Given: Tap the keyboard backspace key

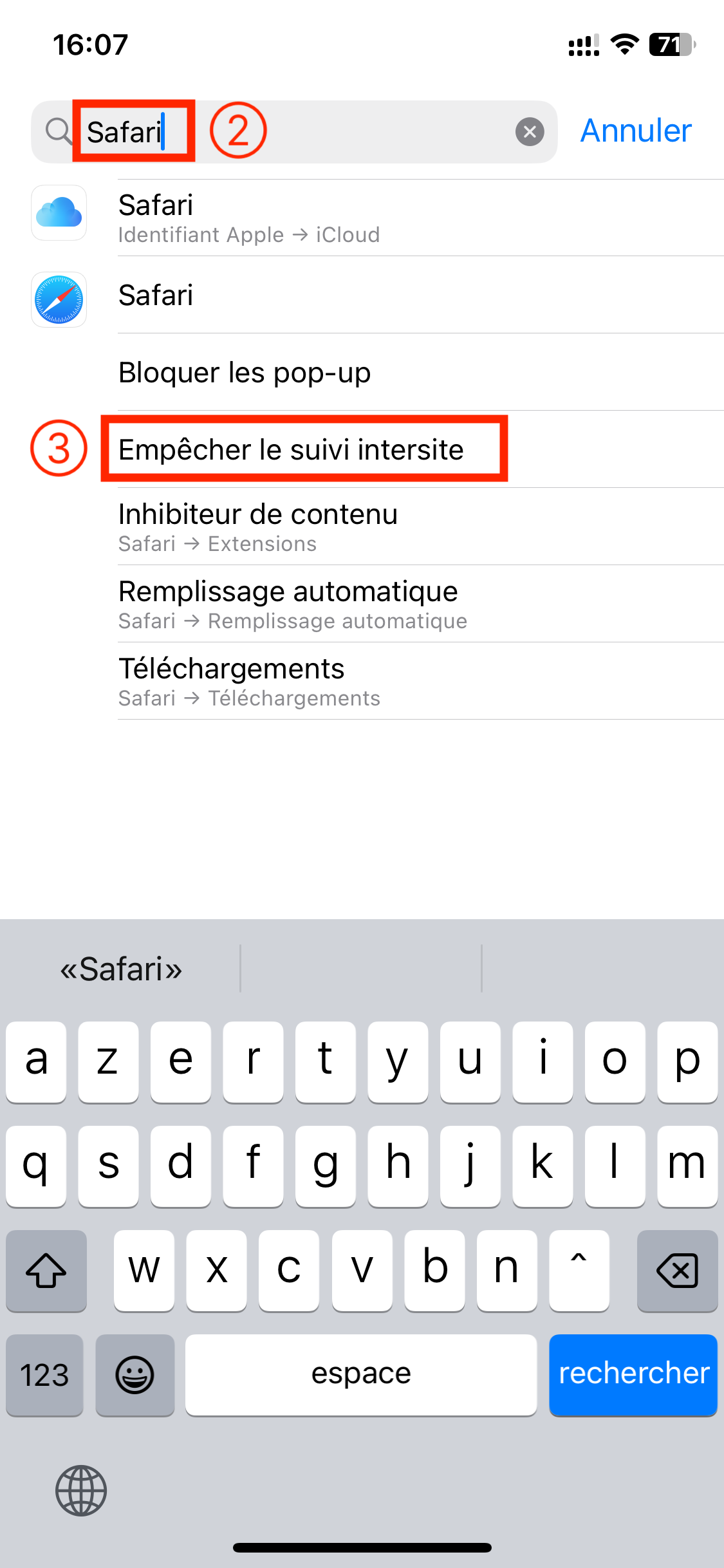Looking at the screenshot, I should 677,1271.
